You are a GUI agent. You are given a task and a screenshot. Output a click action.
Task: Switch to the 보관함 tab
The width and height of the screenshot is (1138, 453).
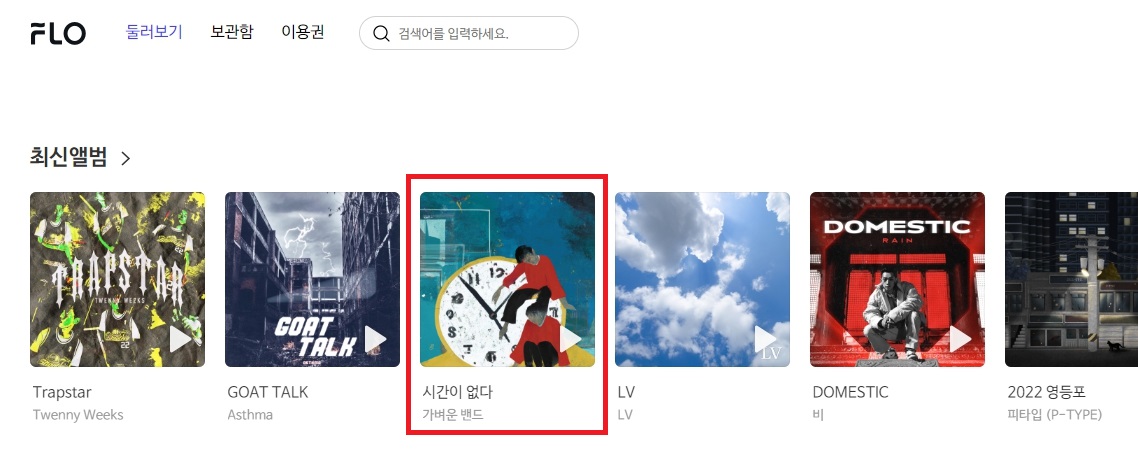(x=232, y=32)
